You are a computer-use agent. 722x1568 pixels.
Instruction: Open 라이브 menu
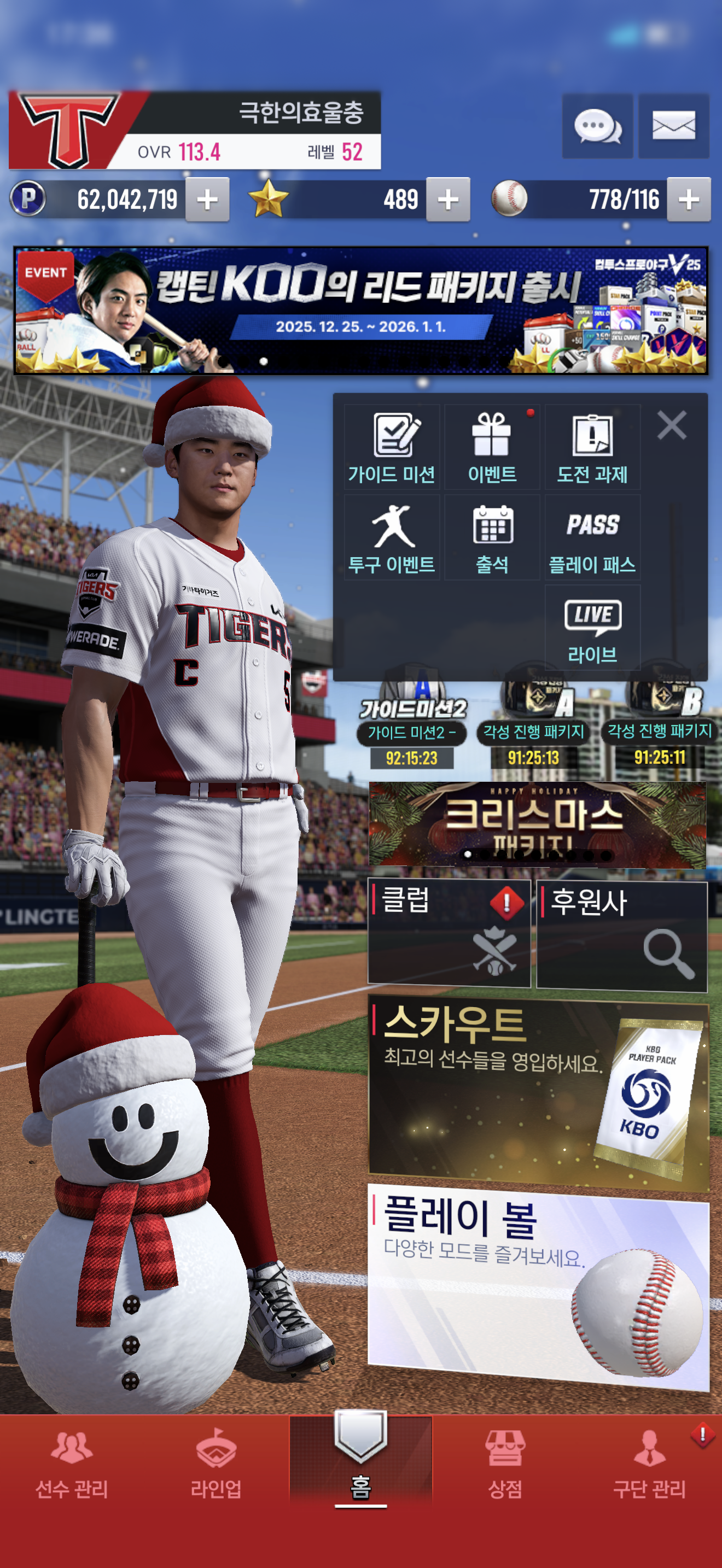pos(592,628)
